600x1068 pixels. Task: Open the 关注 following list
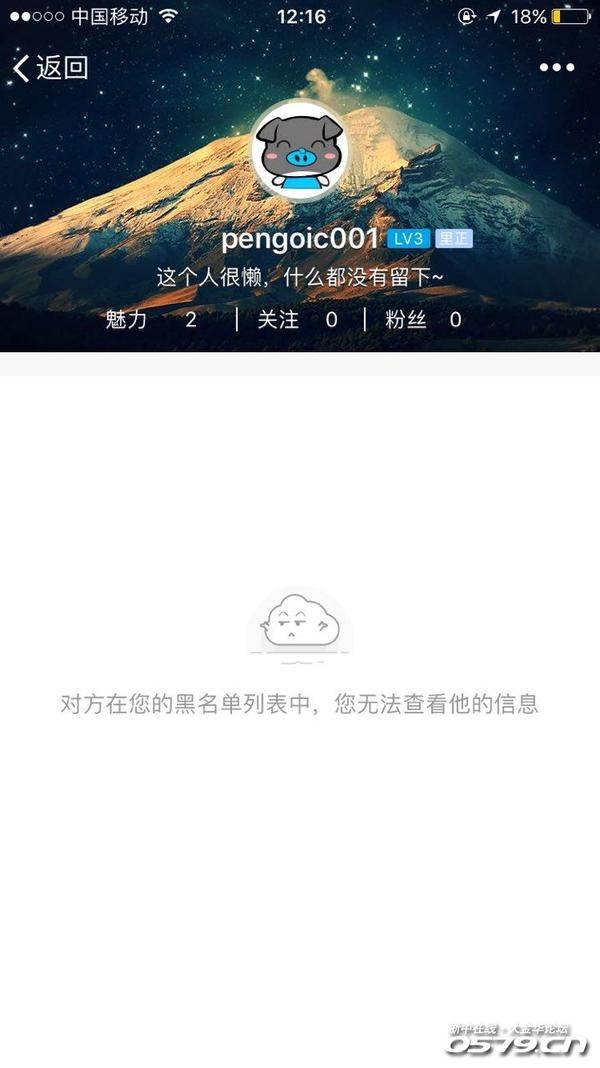coord(297,320)
